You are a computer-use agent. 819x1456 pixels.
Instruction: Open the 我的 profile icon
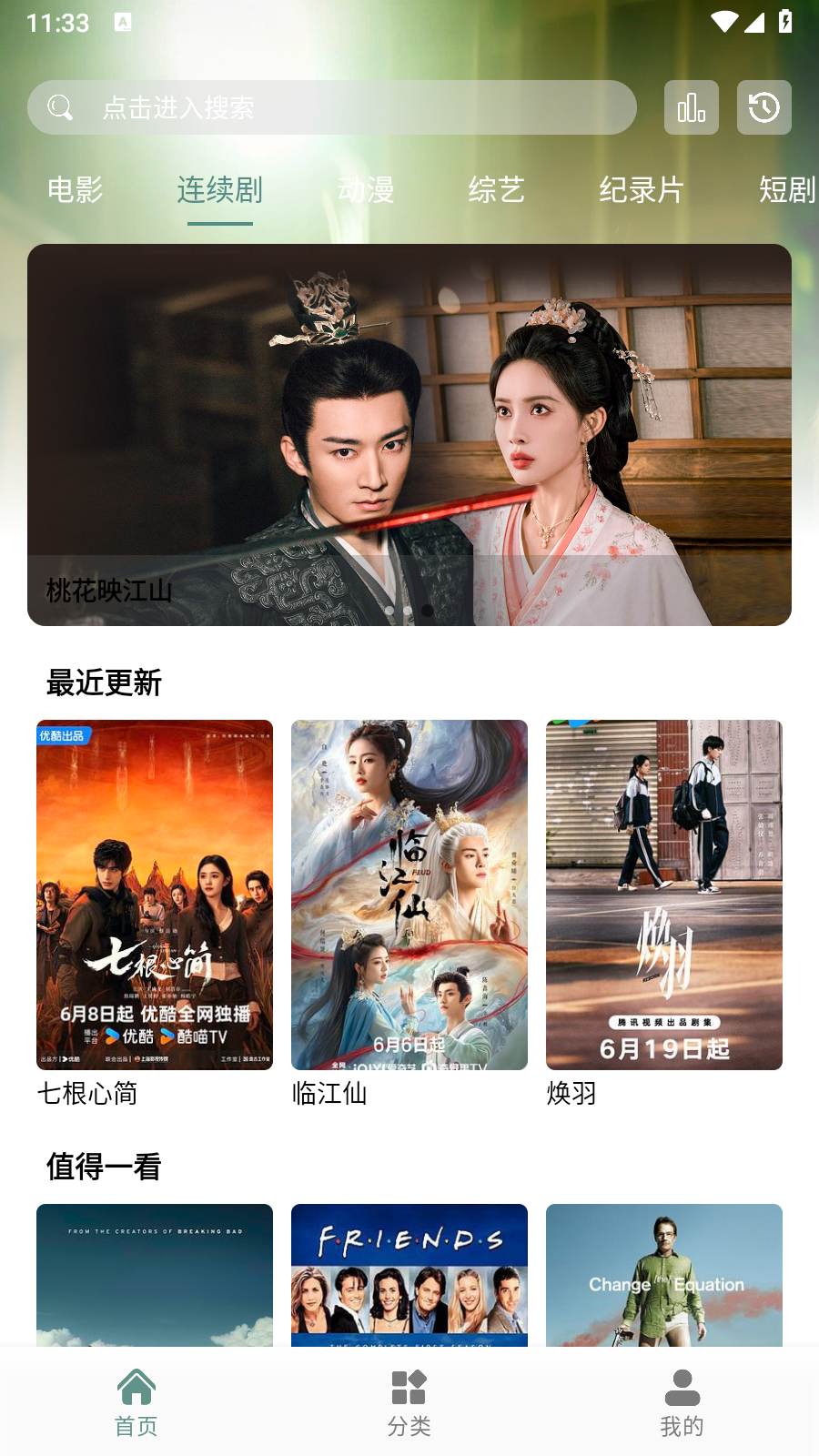[x=682, y=1387]
